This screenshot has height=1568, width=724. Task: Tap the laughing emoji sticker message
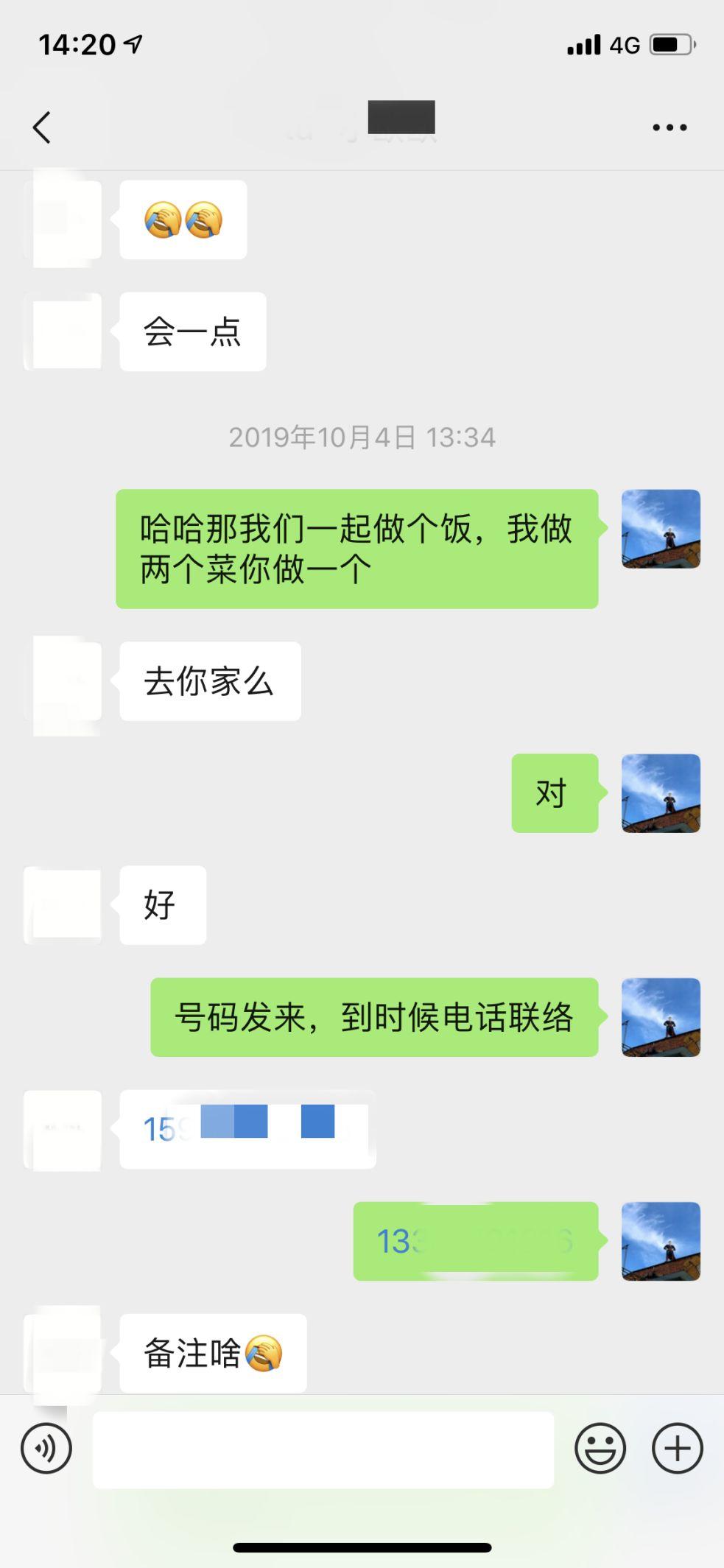click(x=183, y=220)
